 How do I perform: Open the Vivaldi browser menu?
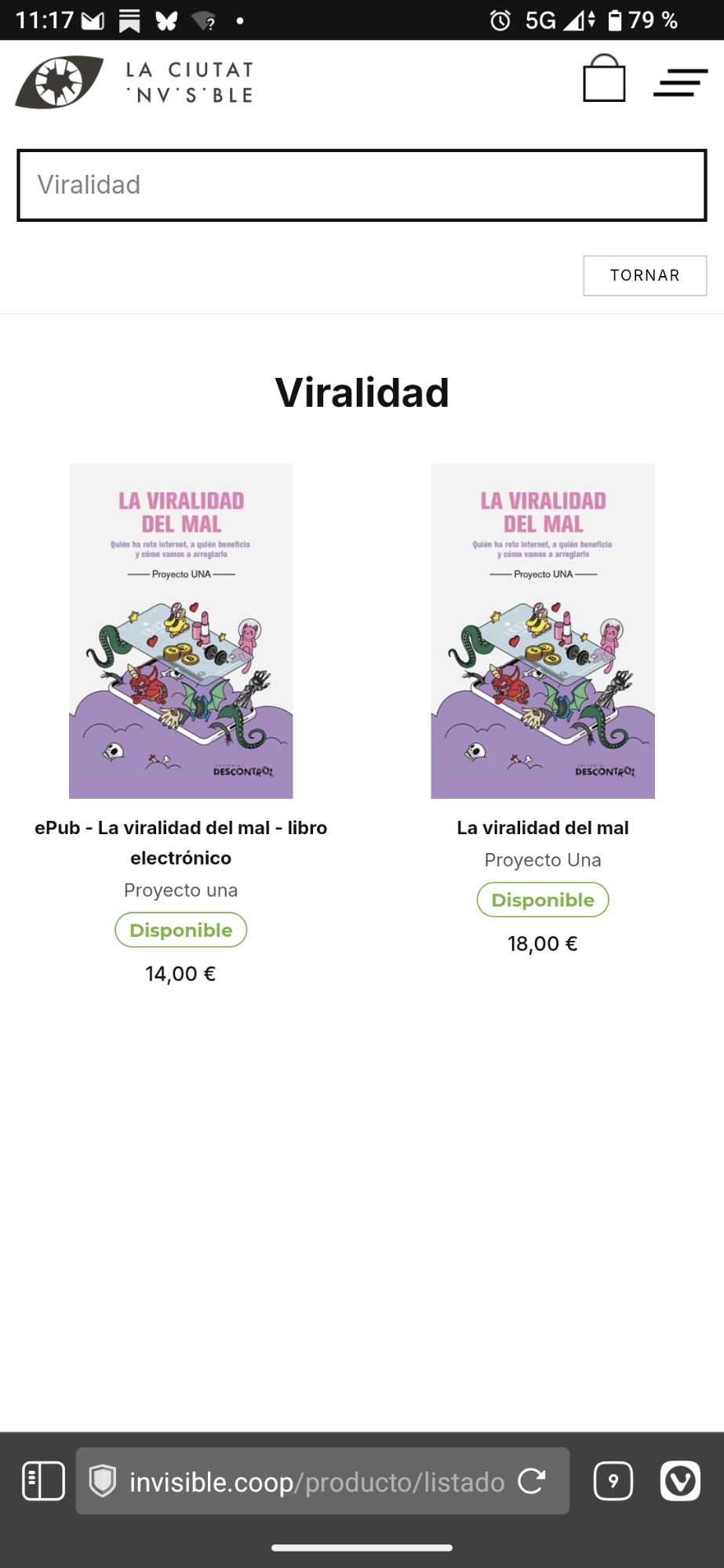[x=680, y=1481]
